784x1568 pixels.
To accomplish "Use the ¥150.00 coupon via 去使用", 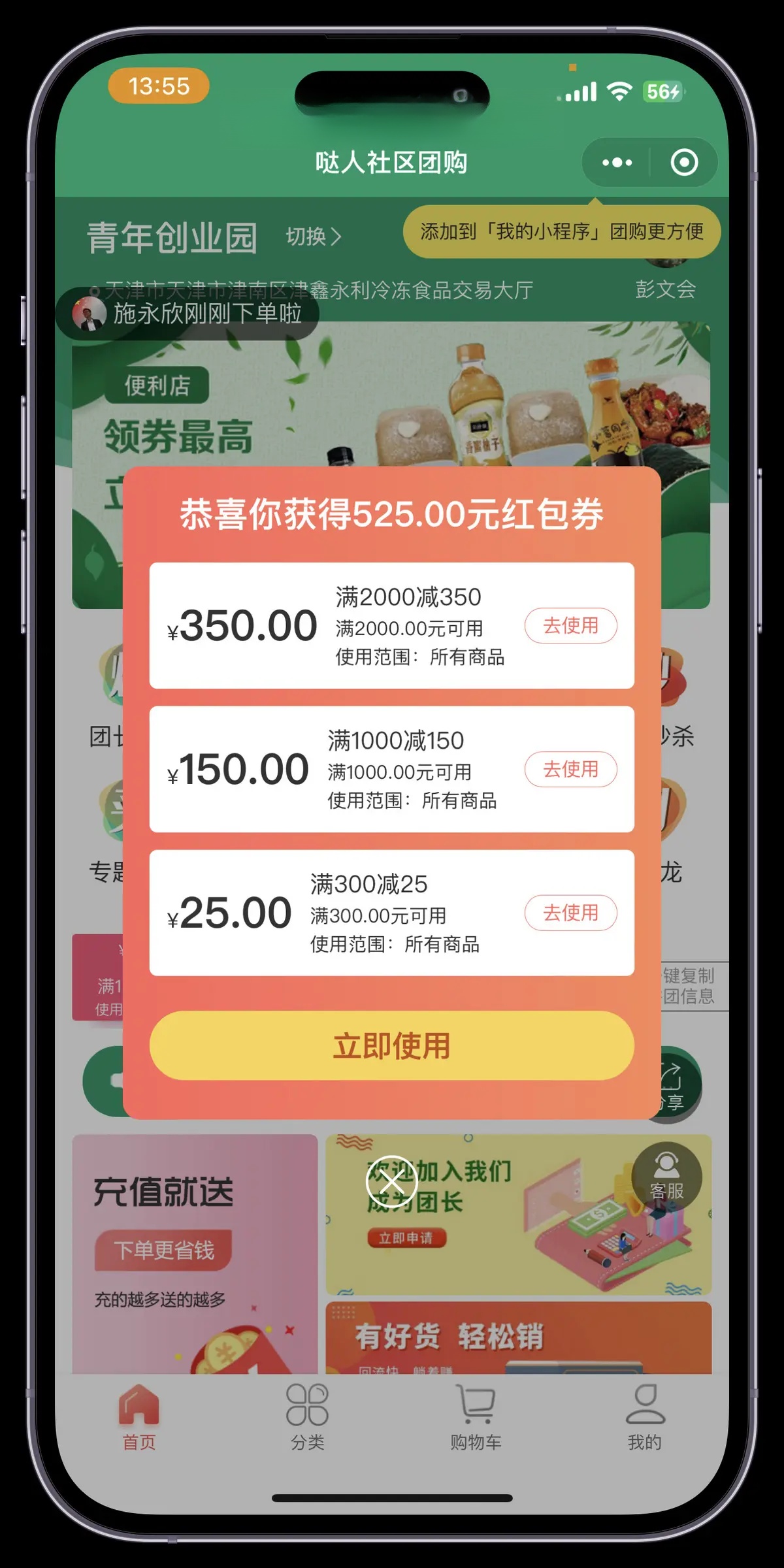I will click(570, 769).
